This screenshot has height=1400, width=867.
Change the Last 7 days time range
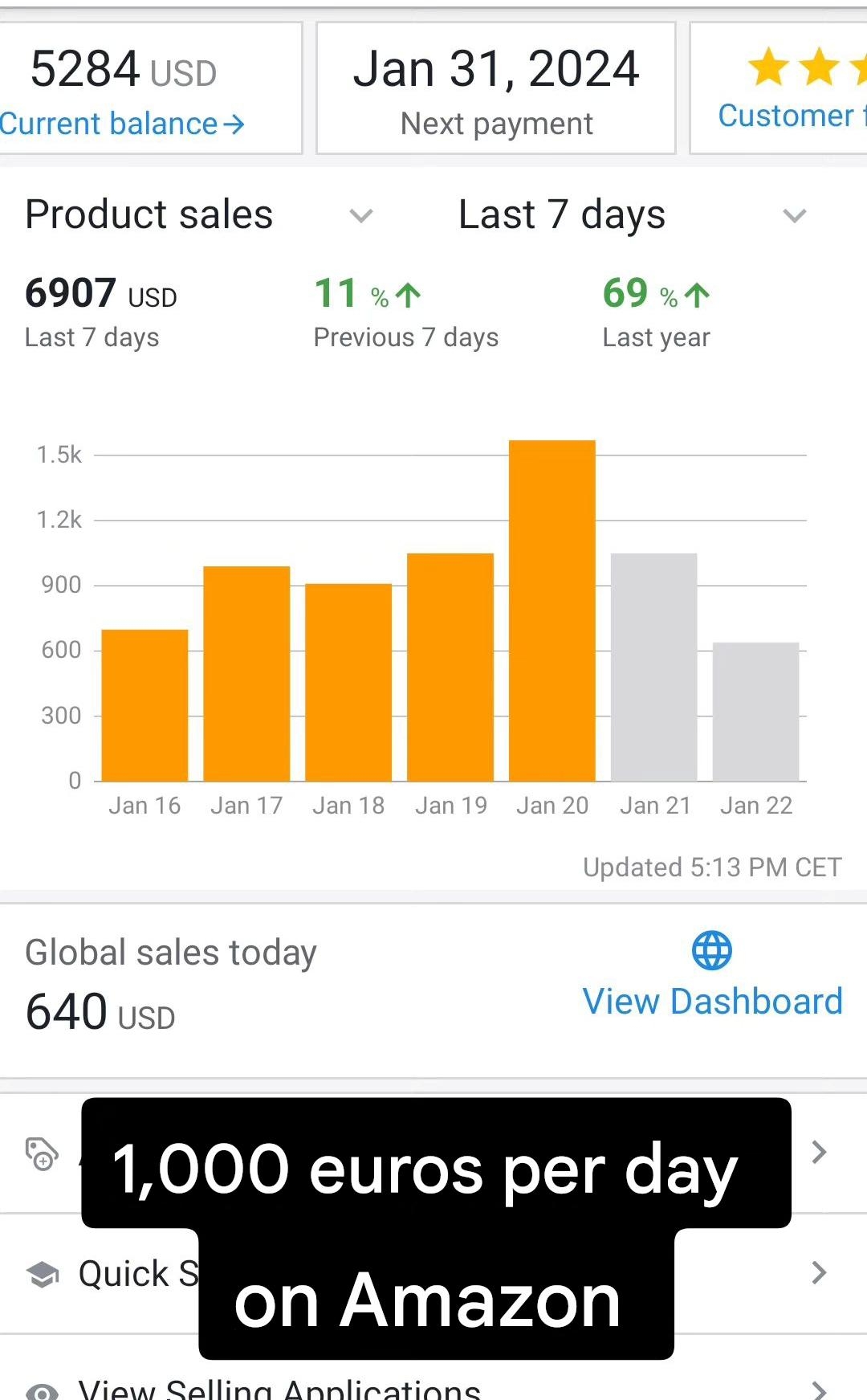click(x=793, y=215)
